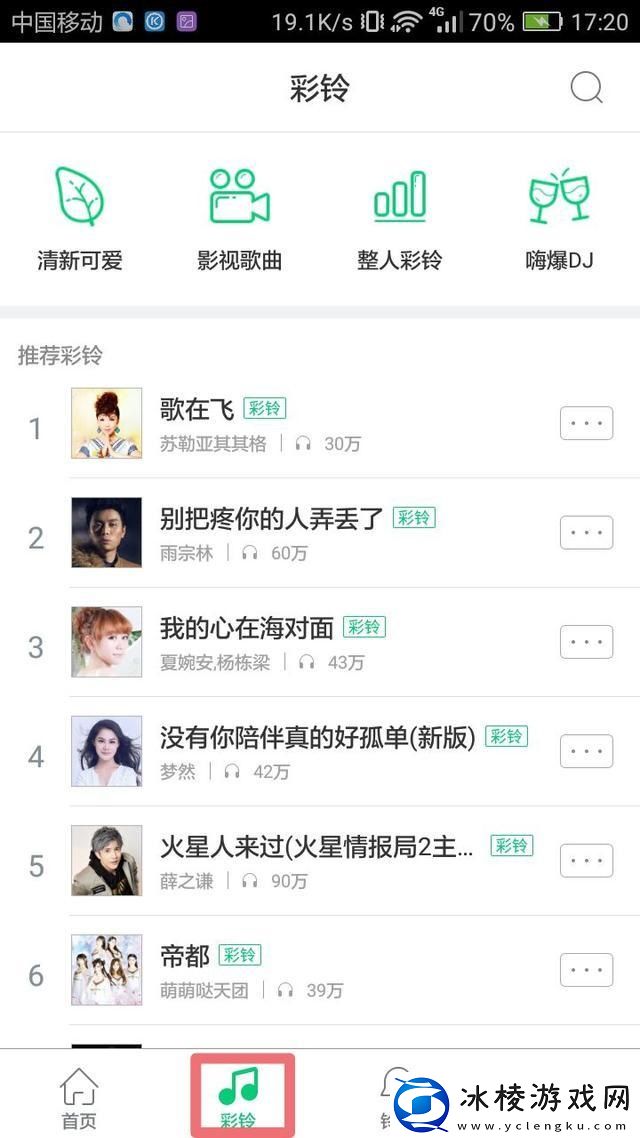Open the 清新可爱 category
640x1138 pixels.
(80, 218)
